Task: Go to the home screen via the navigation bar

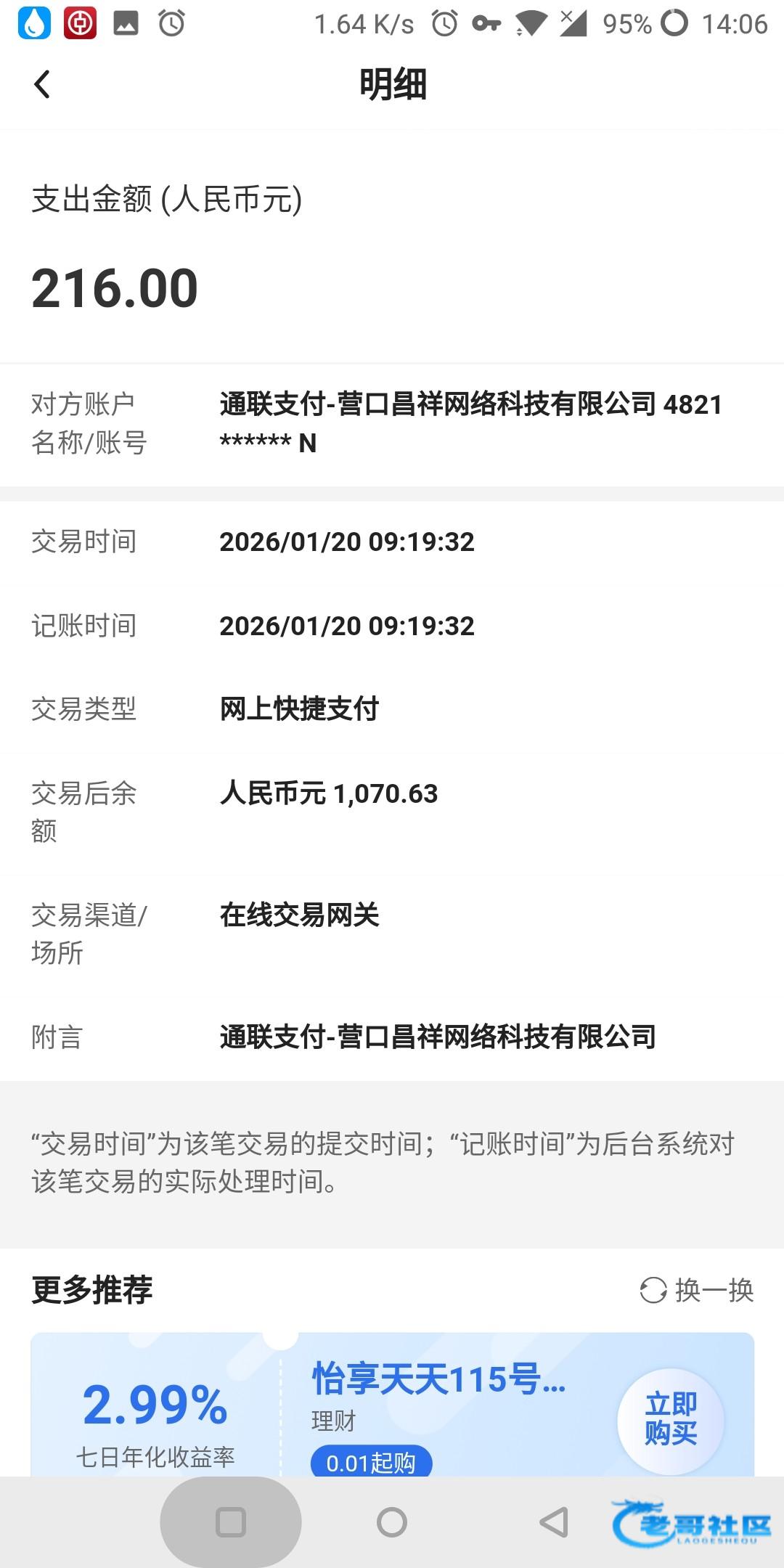Action: [x=392, y=1522]
